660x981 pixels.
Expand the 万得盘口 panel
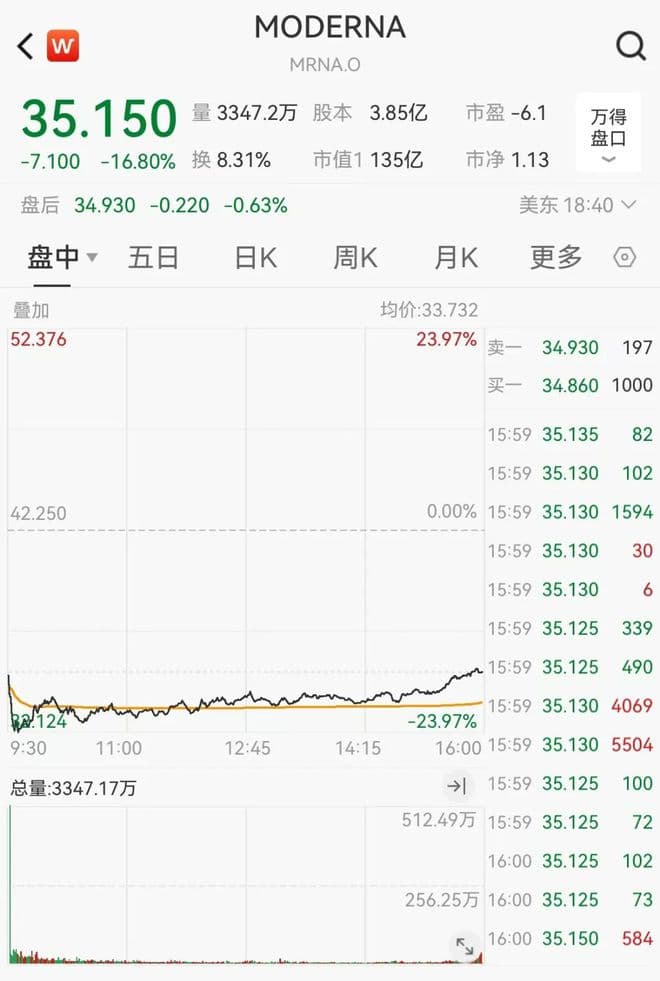[608, 134]
